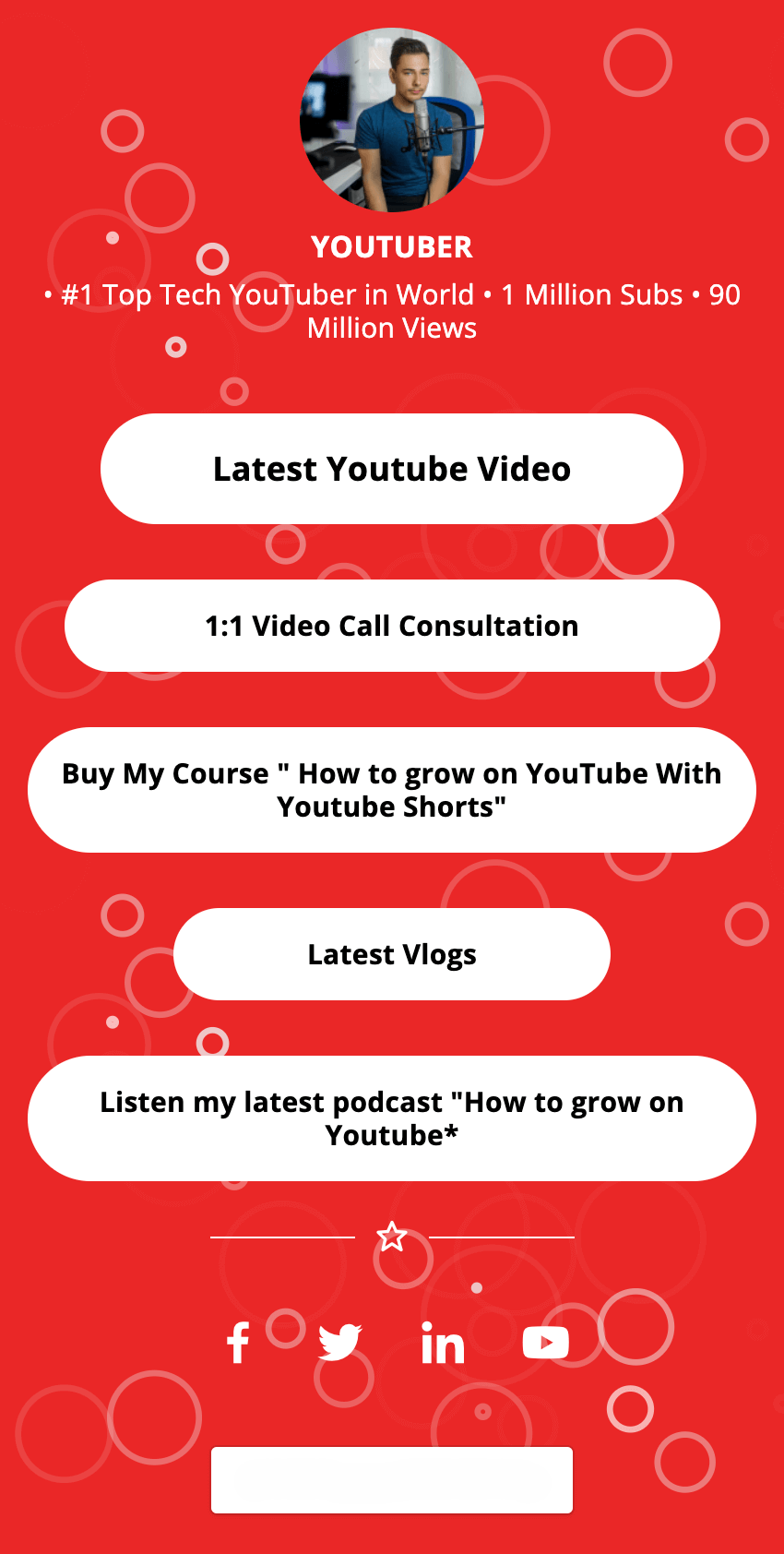The height and width of the screenshot is (1554, 784).
Task: View the Latest Vlogs
Action: pos(392,954)
